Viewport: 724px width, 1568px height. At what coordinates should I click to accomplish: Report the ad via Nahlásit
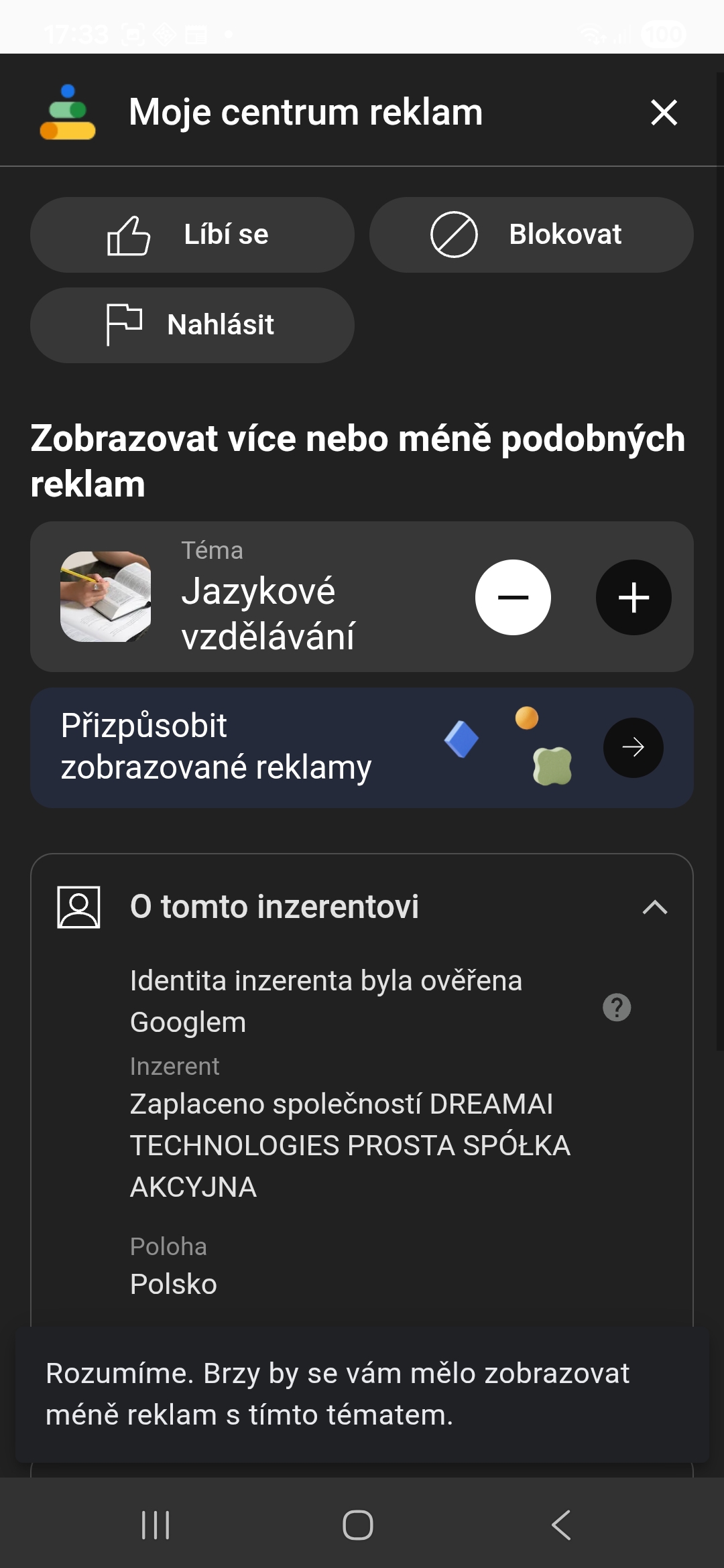coord(192,325)
